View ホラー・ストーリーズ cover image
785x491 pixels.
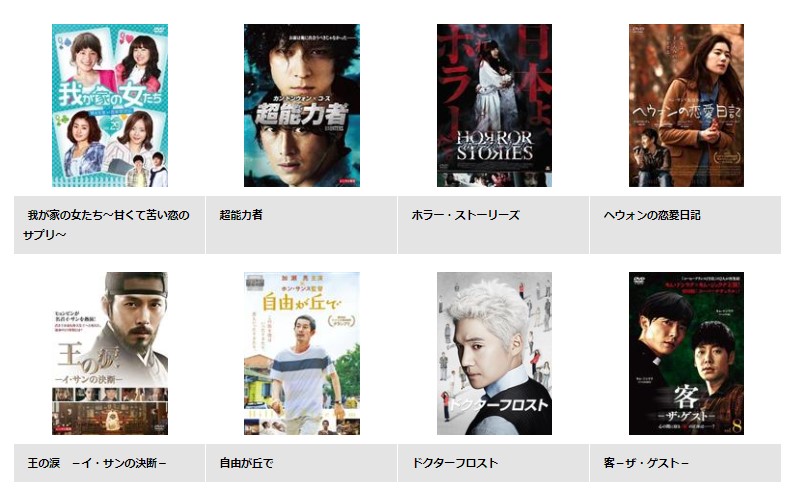click(x=494, y=105)
